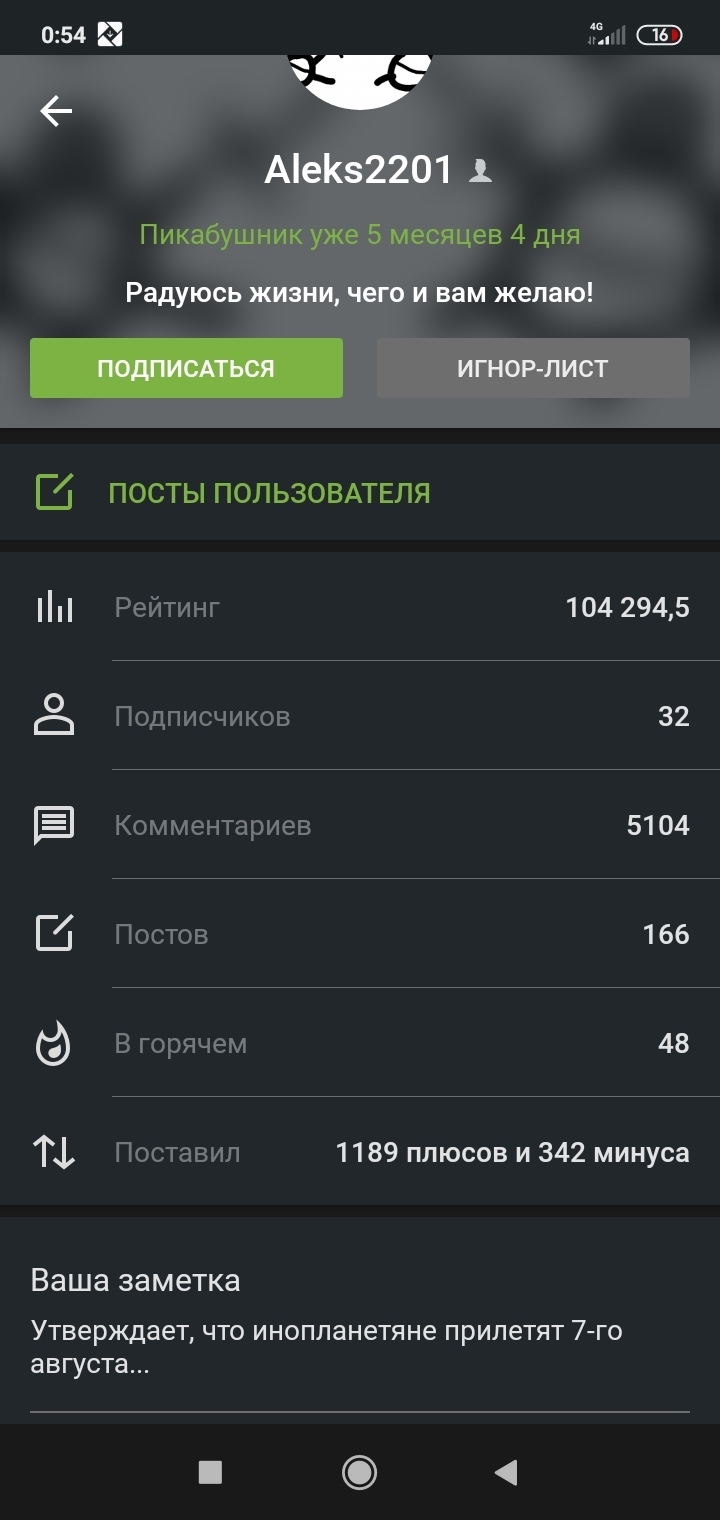
Task: Tap the system back triangle
Action: click(x=506, y=1472)
